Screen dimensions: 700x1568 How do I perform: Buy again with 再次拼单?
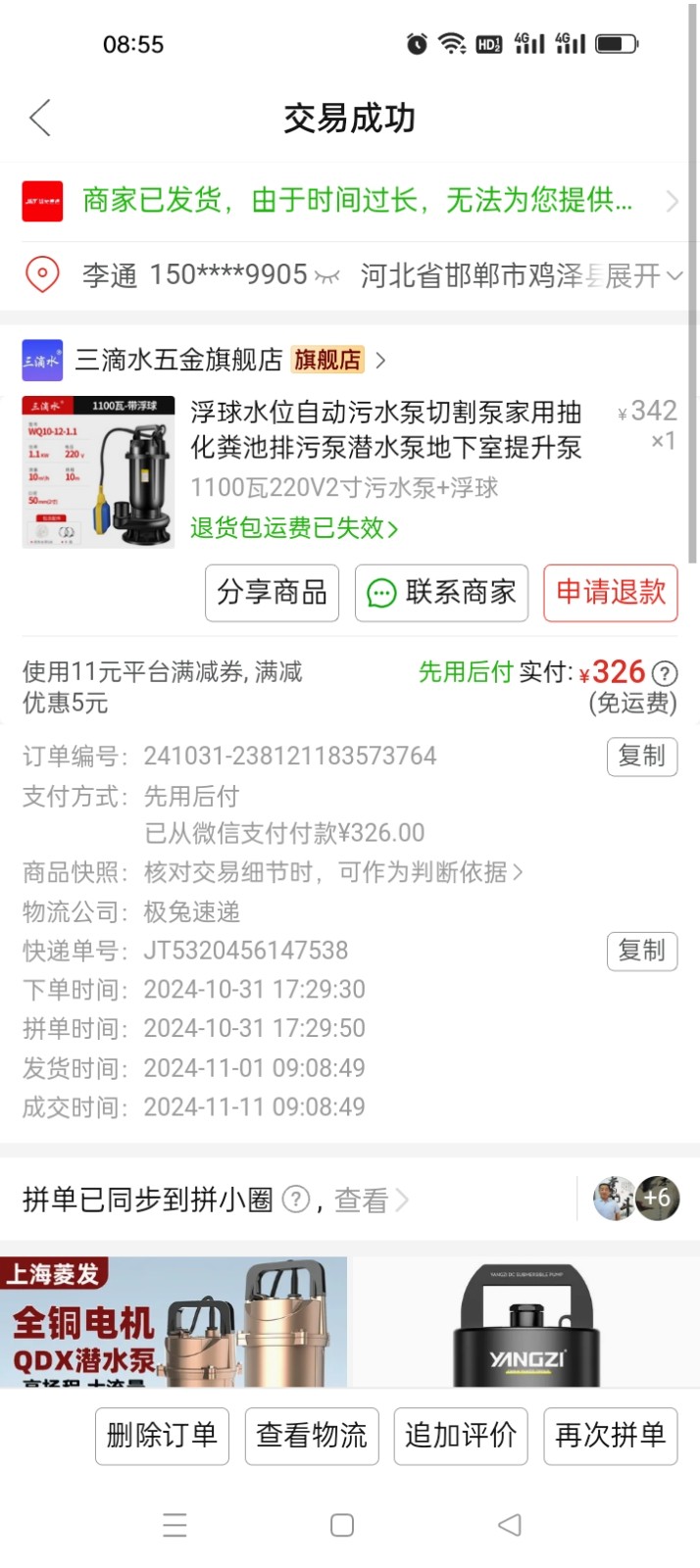point(610,1436)
